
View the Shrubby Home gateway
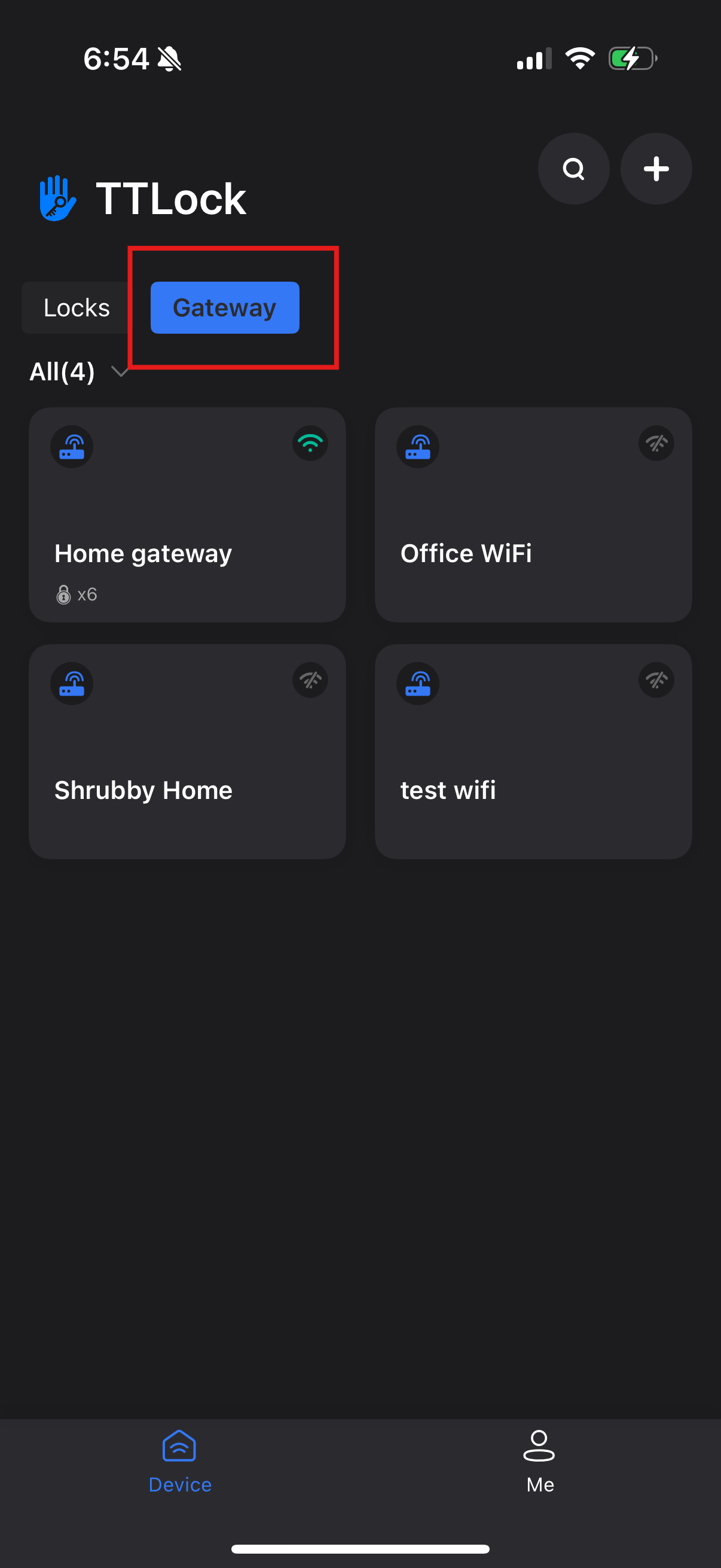[187, 751]
